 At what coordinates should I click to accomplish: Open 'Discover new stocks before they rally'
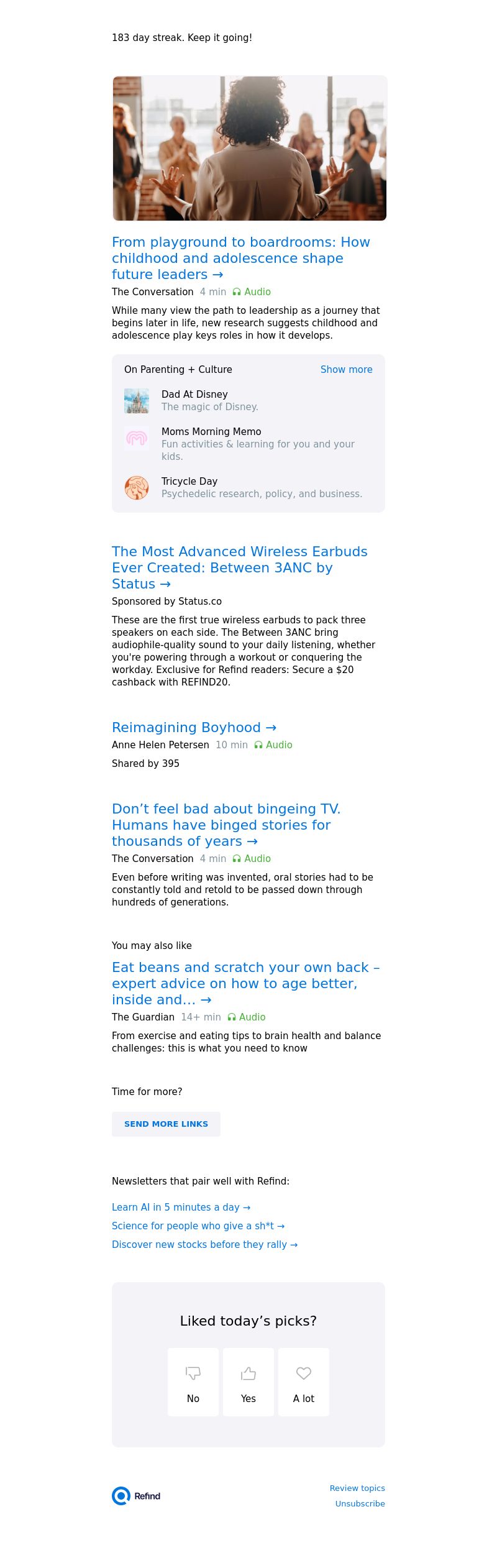click(204, 1244)
